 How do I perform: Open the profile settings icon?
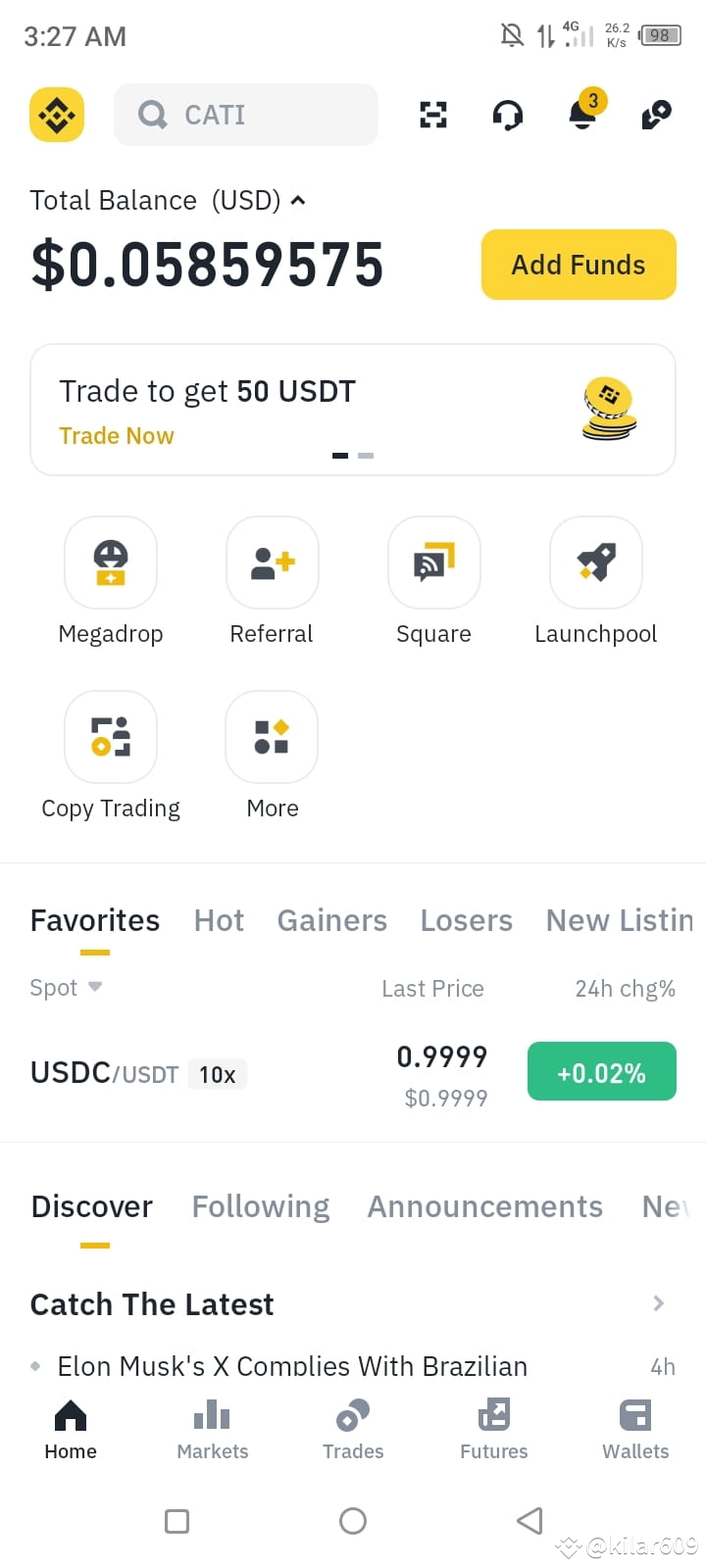pos(655,115)
